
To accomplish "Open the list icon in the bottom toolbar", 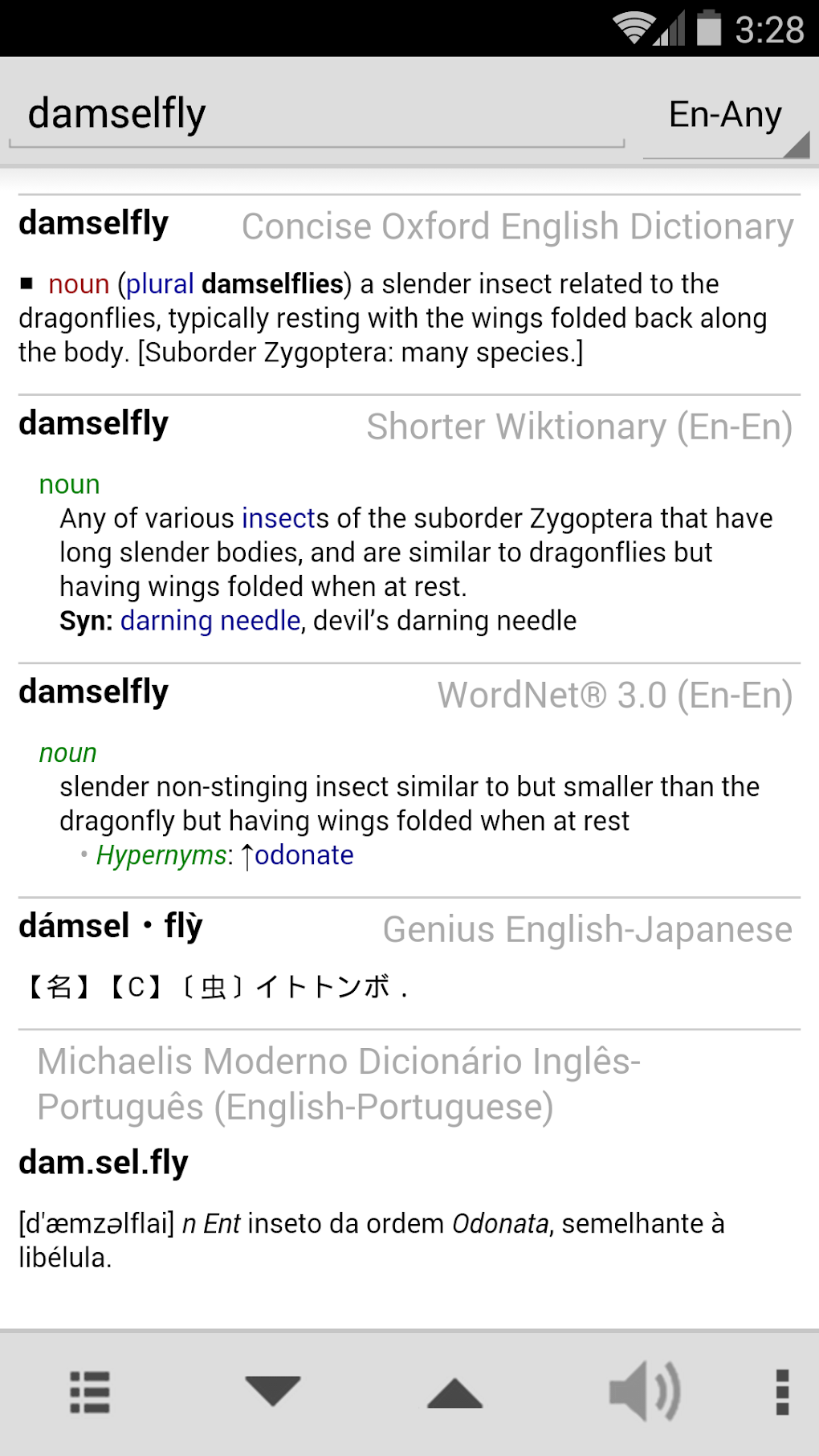I will click(x=90, y=1392).
